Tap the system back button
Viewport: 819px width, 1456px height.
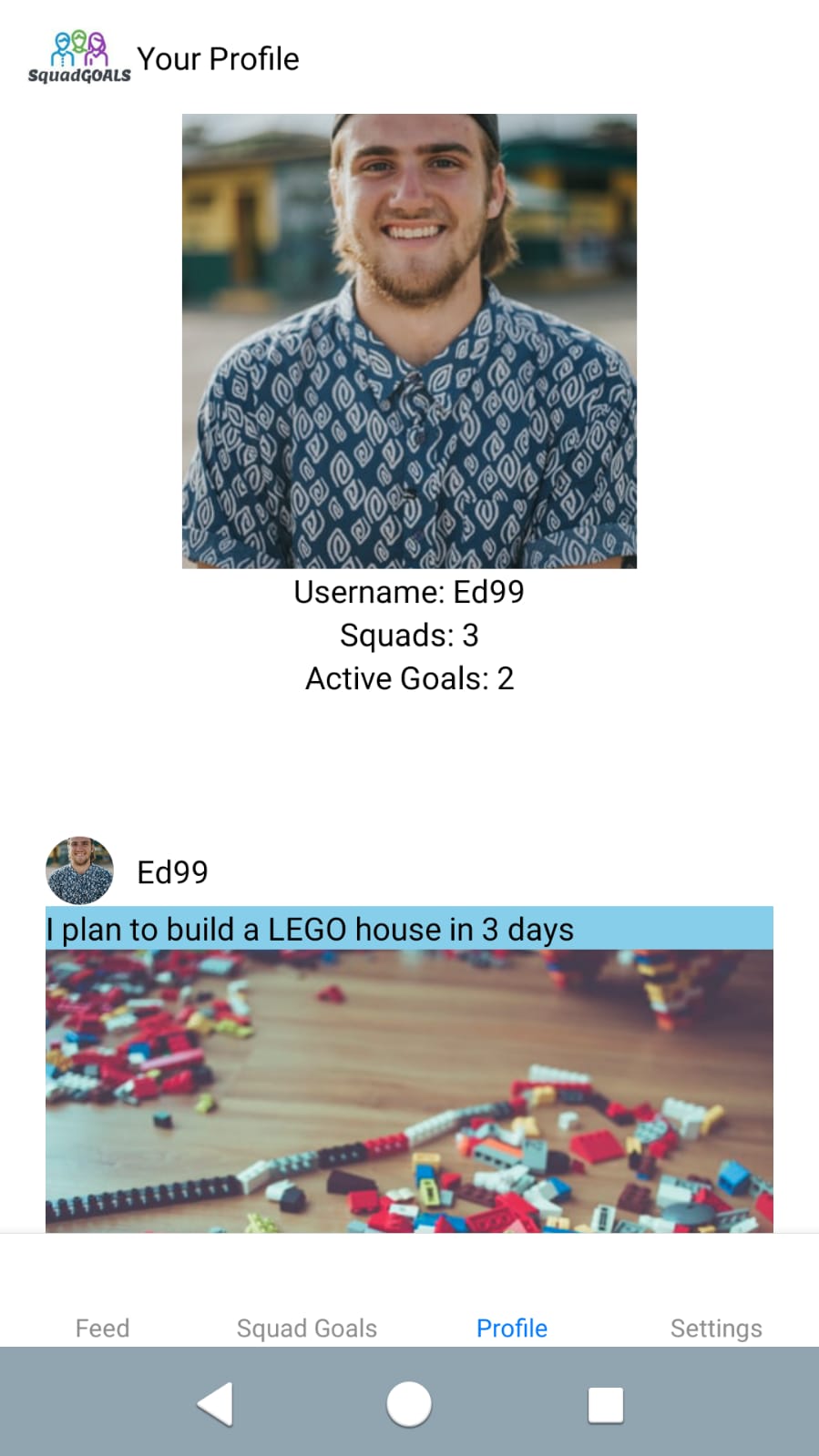pyautogui.click(x=217, y=1403)
